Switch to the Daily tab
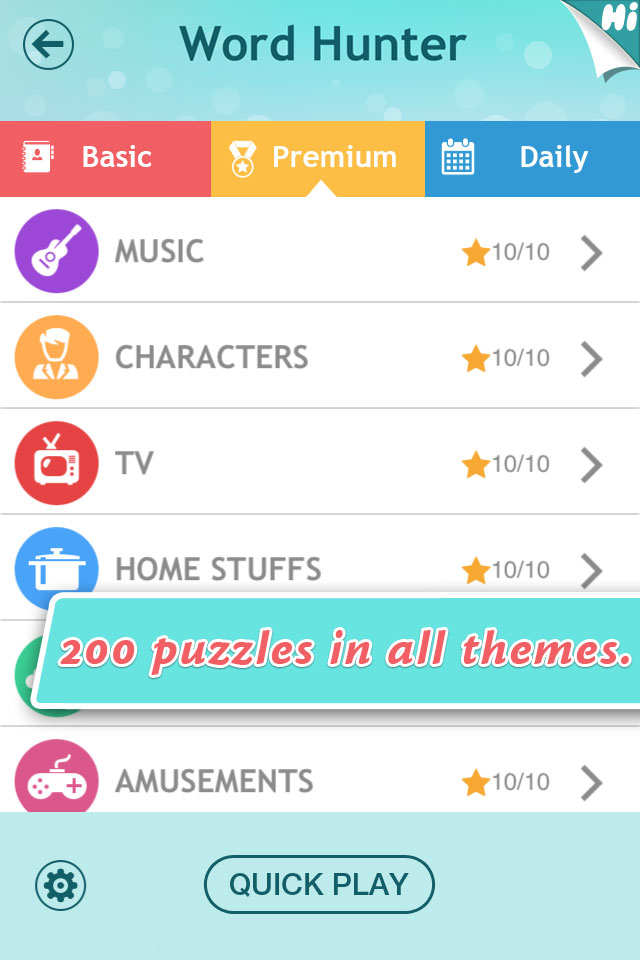 (x=532, y=158)
